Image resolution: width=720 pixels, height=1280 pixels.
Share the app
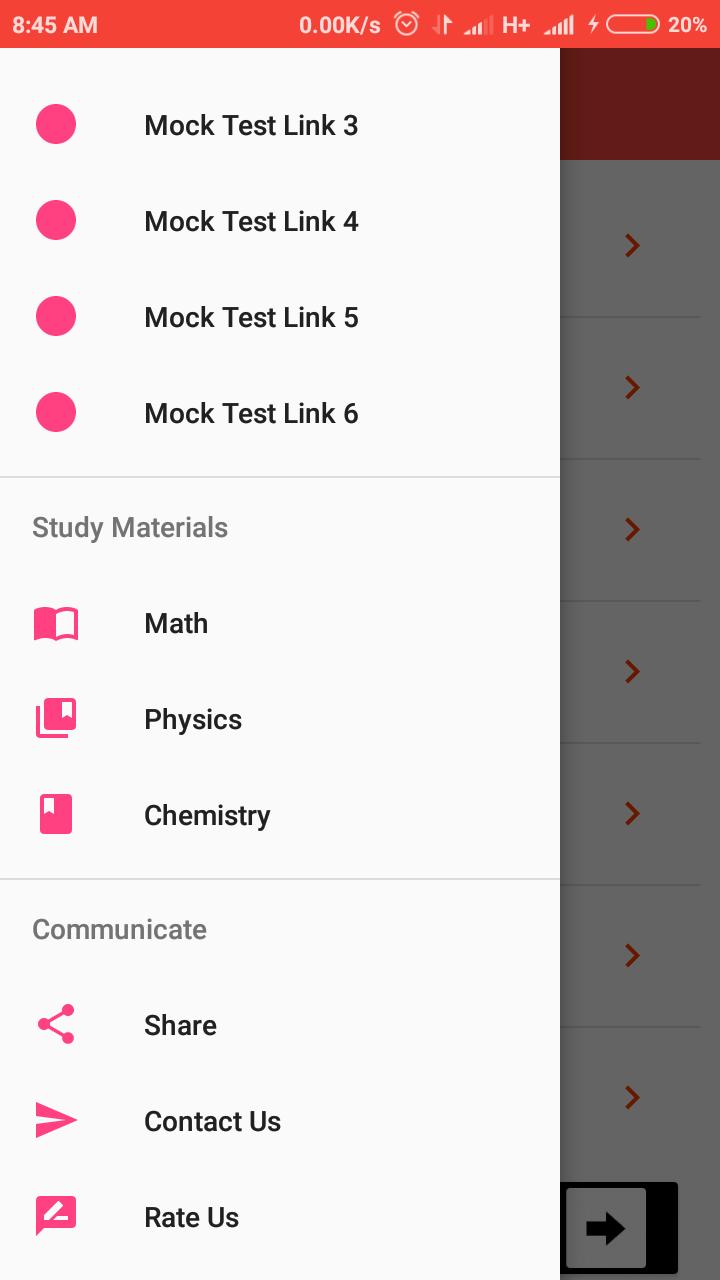pos(180,1026)
